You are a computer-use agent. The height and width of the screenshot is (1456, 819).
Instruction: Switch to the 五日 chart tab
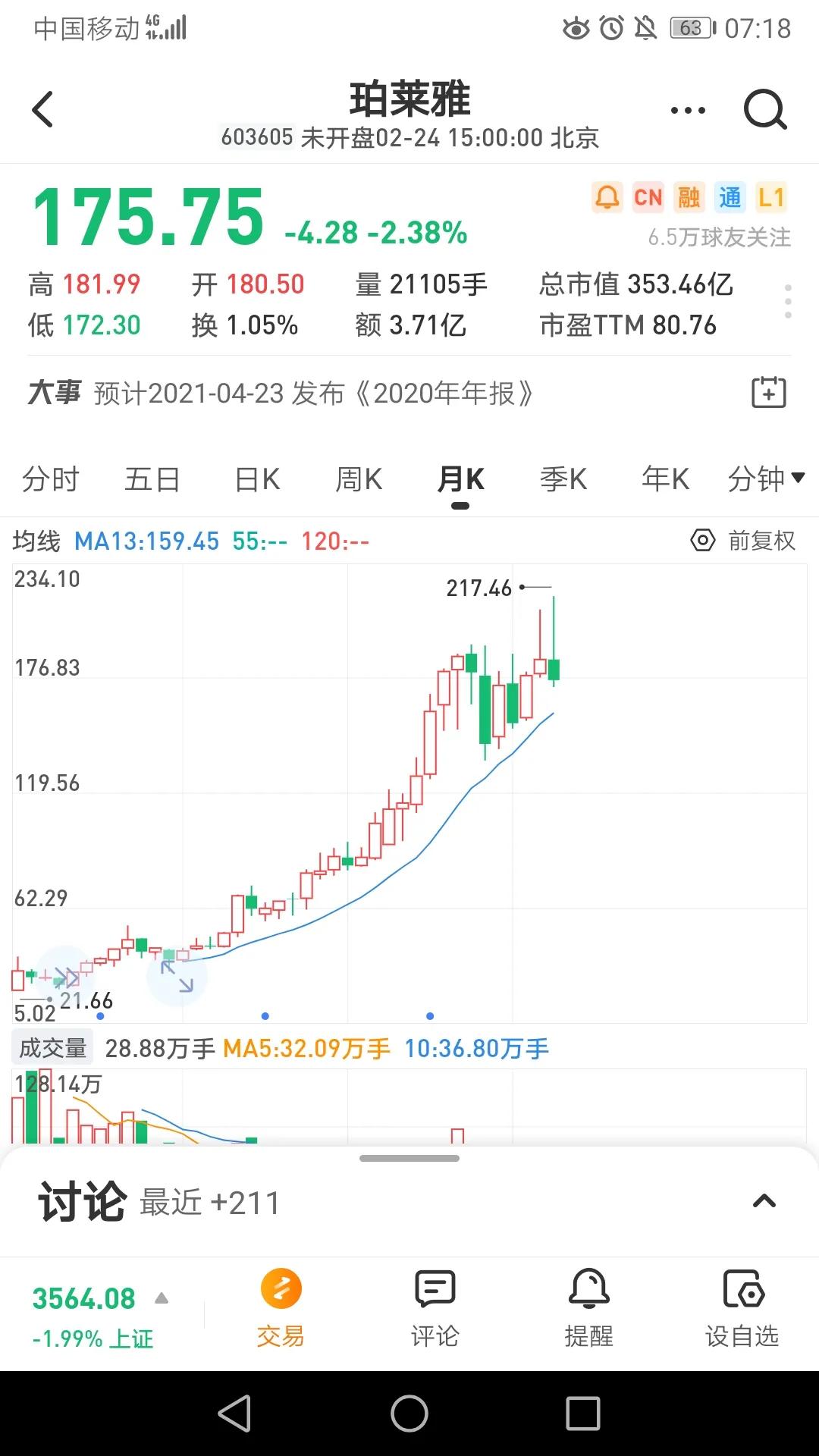[x=152, y=479]
